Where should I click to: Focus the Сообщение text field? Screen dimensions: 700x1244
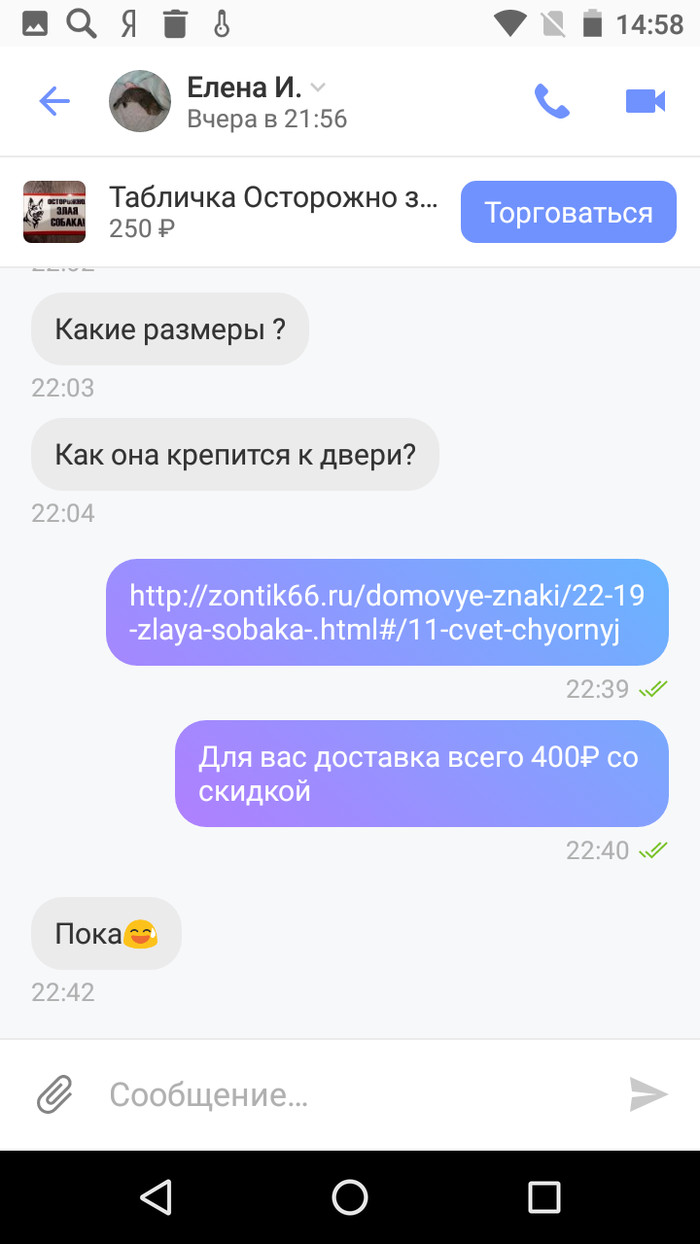point(350,1094)
